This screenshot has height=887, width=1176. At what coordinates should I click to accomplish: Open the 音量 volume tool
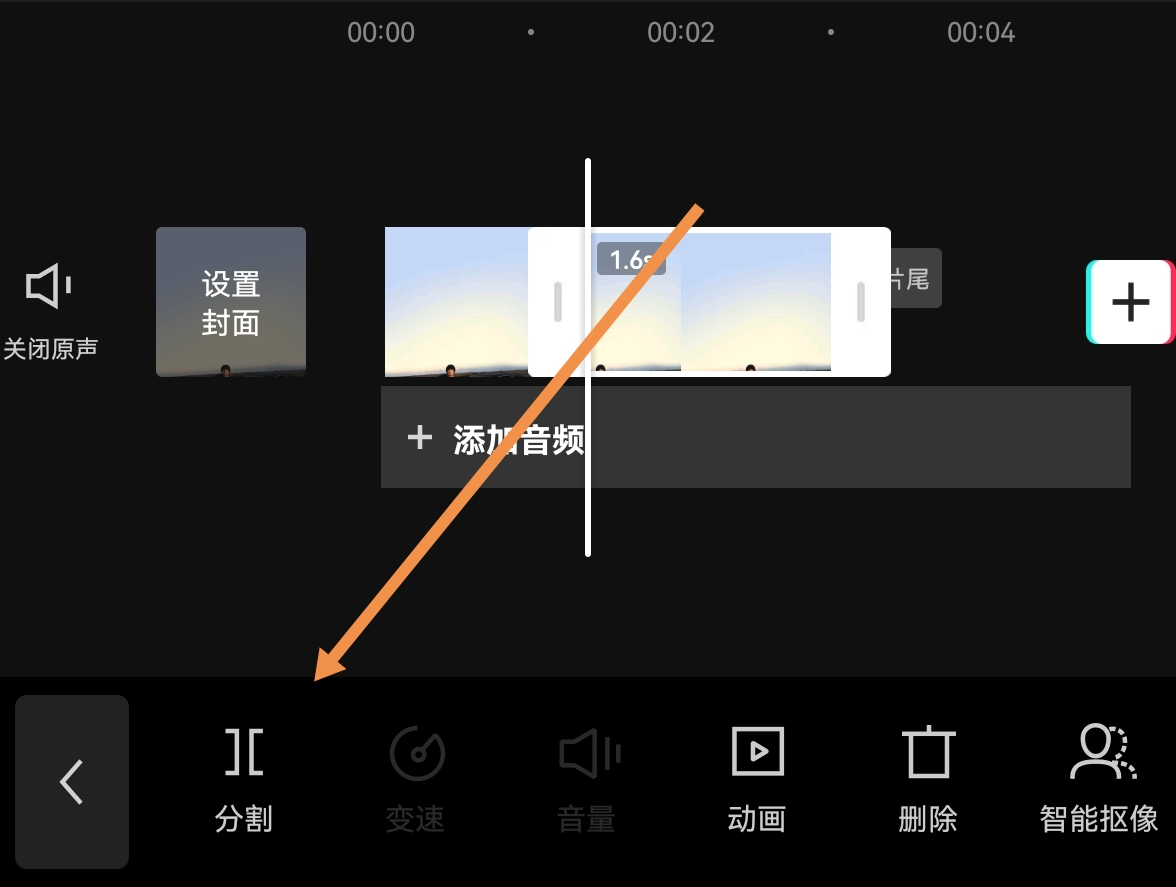click(586, 781)
